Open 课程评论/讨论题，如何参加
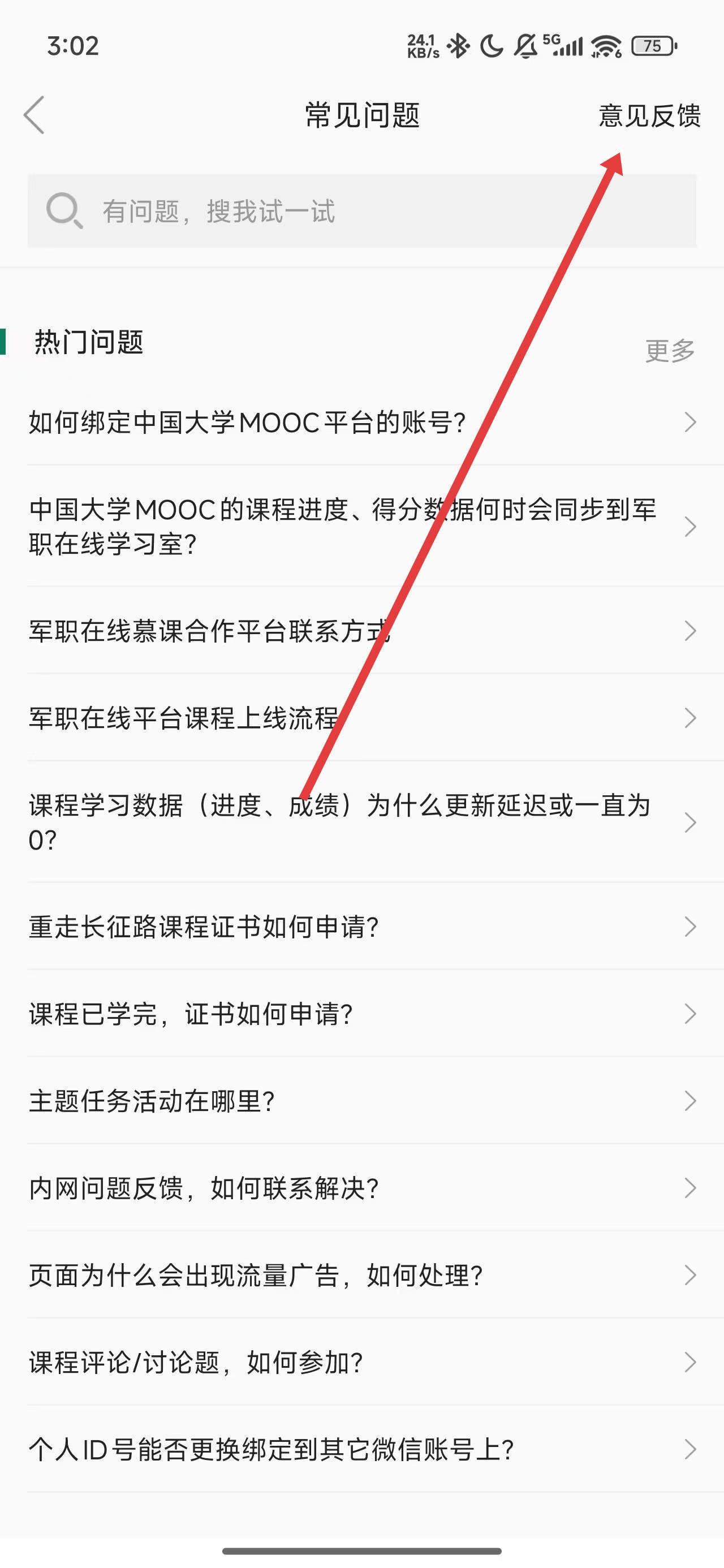Screen dimensions: 724x1568 point(361,1362)
